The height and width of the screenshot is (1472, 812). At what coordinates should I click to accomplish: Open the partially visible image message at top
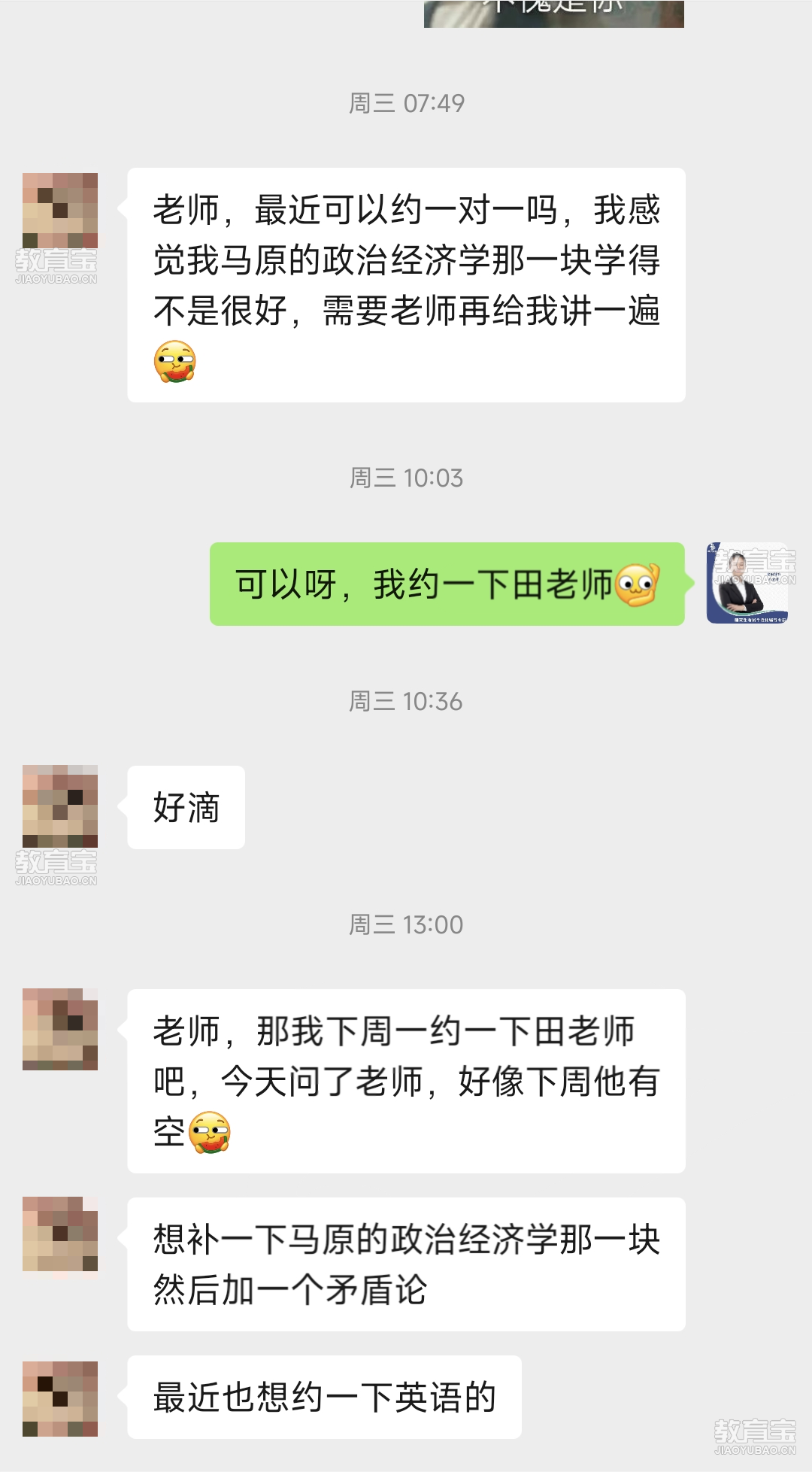click(553, 14)
